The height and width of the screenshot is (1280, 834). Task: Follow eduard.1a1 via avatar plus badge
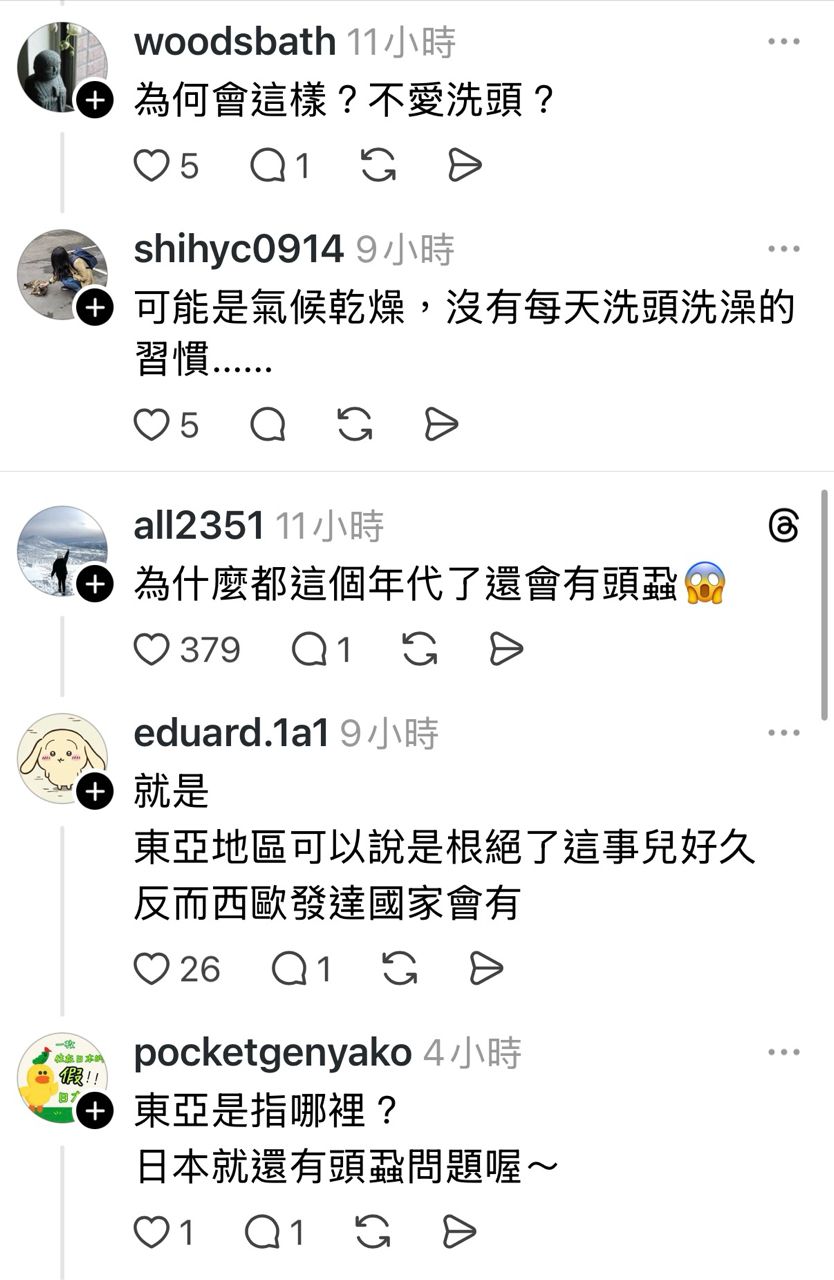coord(94,792)
